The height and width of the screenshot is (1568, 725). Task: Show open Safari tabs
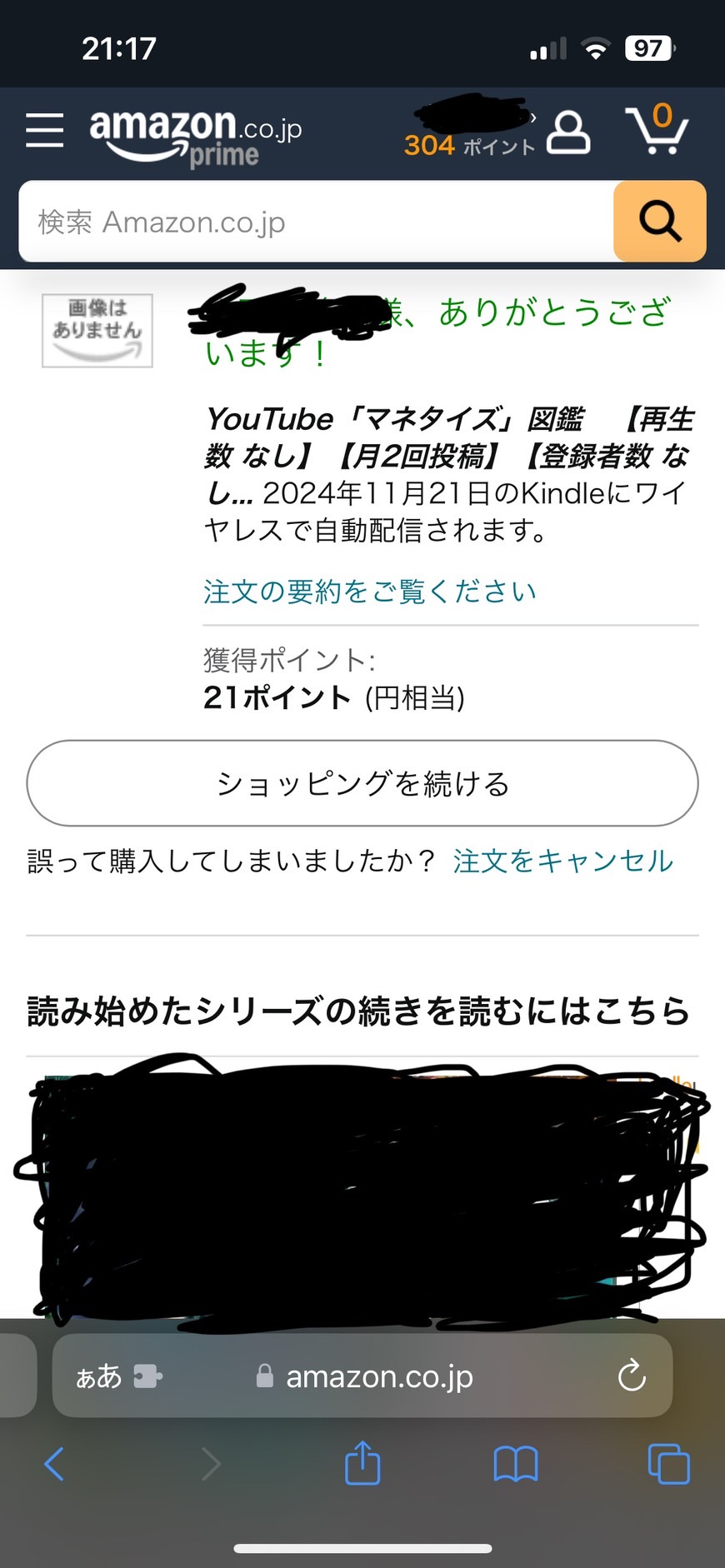[668, 1464]
